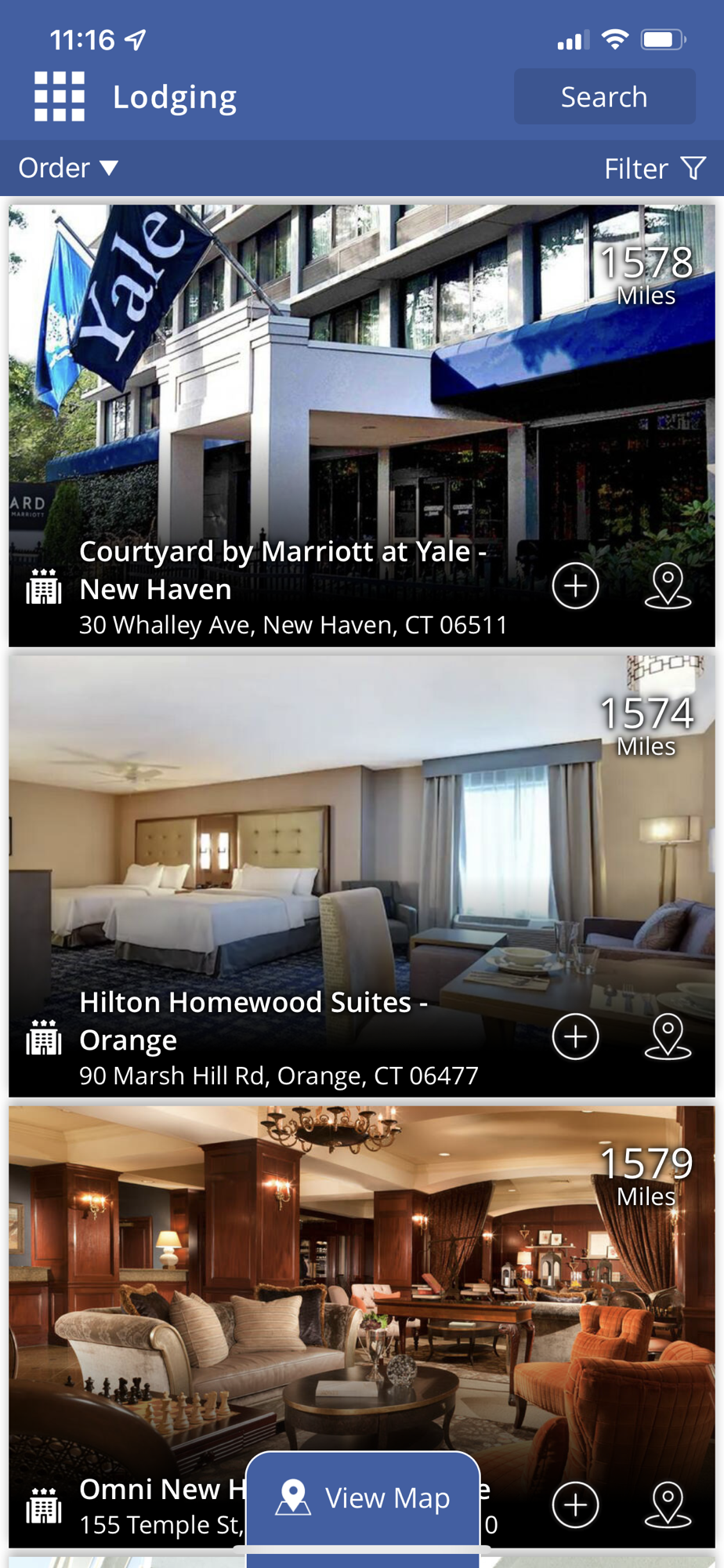Tap the View Map button
This screenshot has height=1568, width=724.
[x=363, y=1499]
